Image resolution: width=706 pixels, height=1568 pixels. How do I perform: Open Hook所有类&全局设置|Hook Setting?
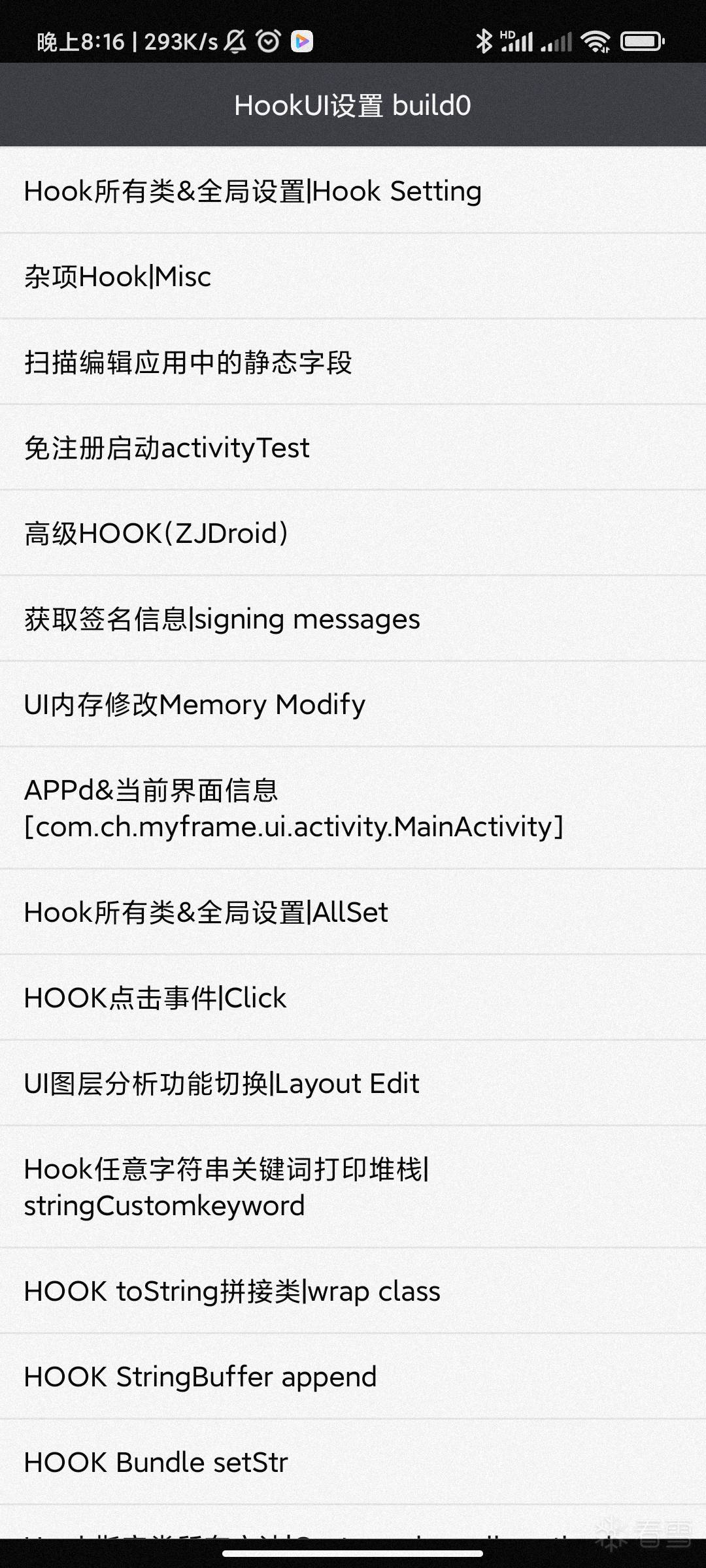click(x=252, y=191)
